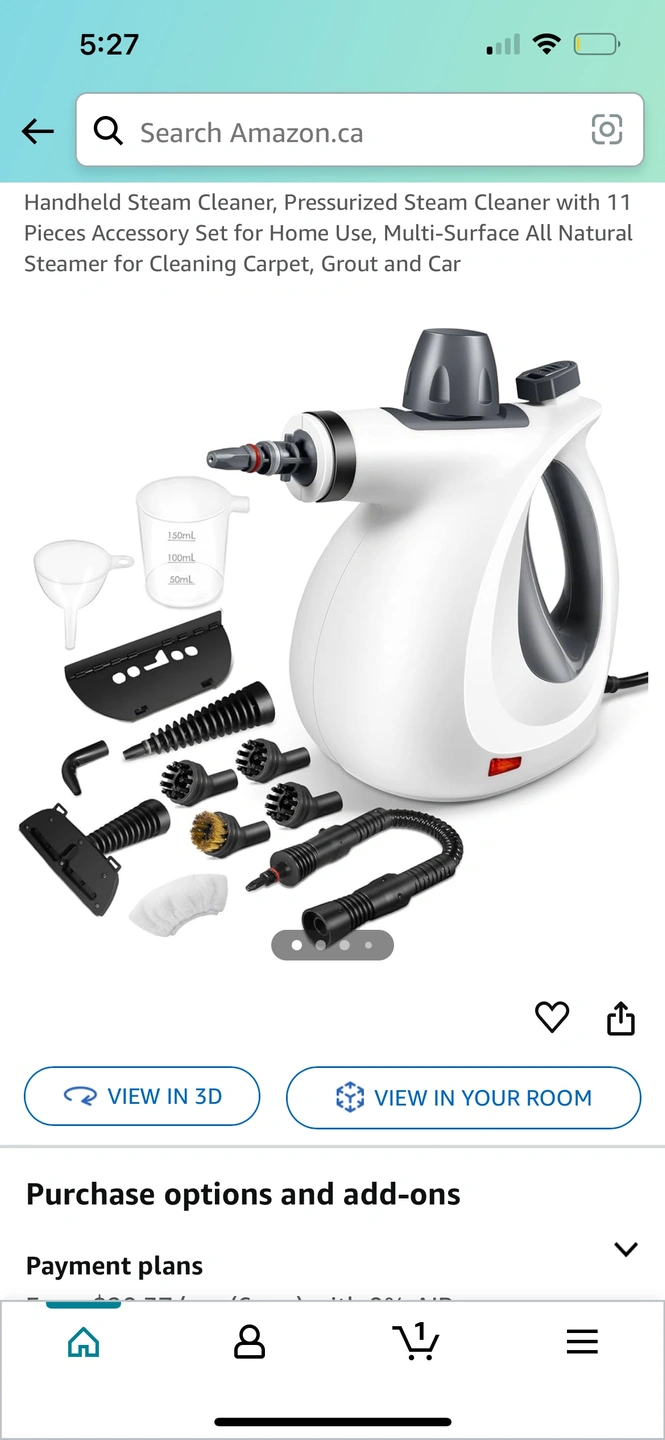
Task: Switch to the Home tab
Action: pyautogui.click(x=84, y=1342)
